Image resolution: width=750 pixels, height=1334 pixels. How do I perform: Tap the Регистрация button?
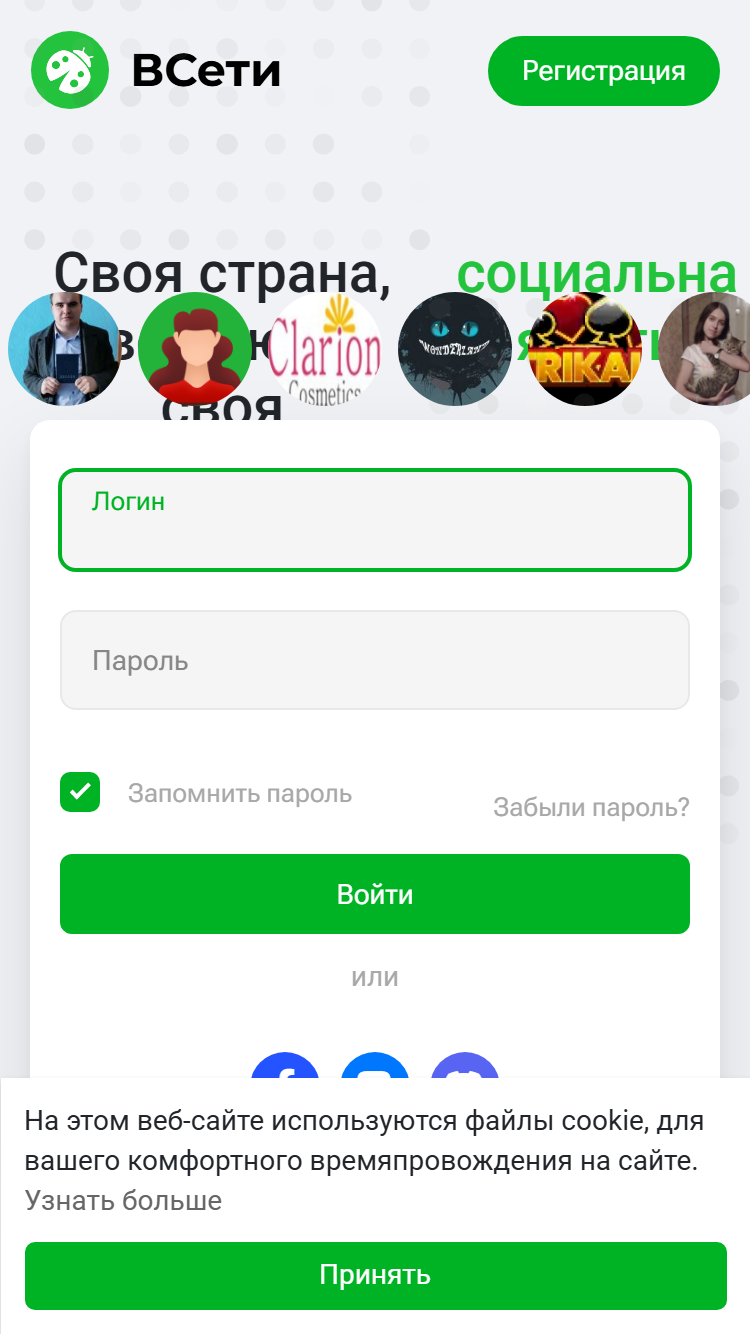(x=604, y=71)
